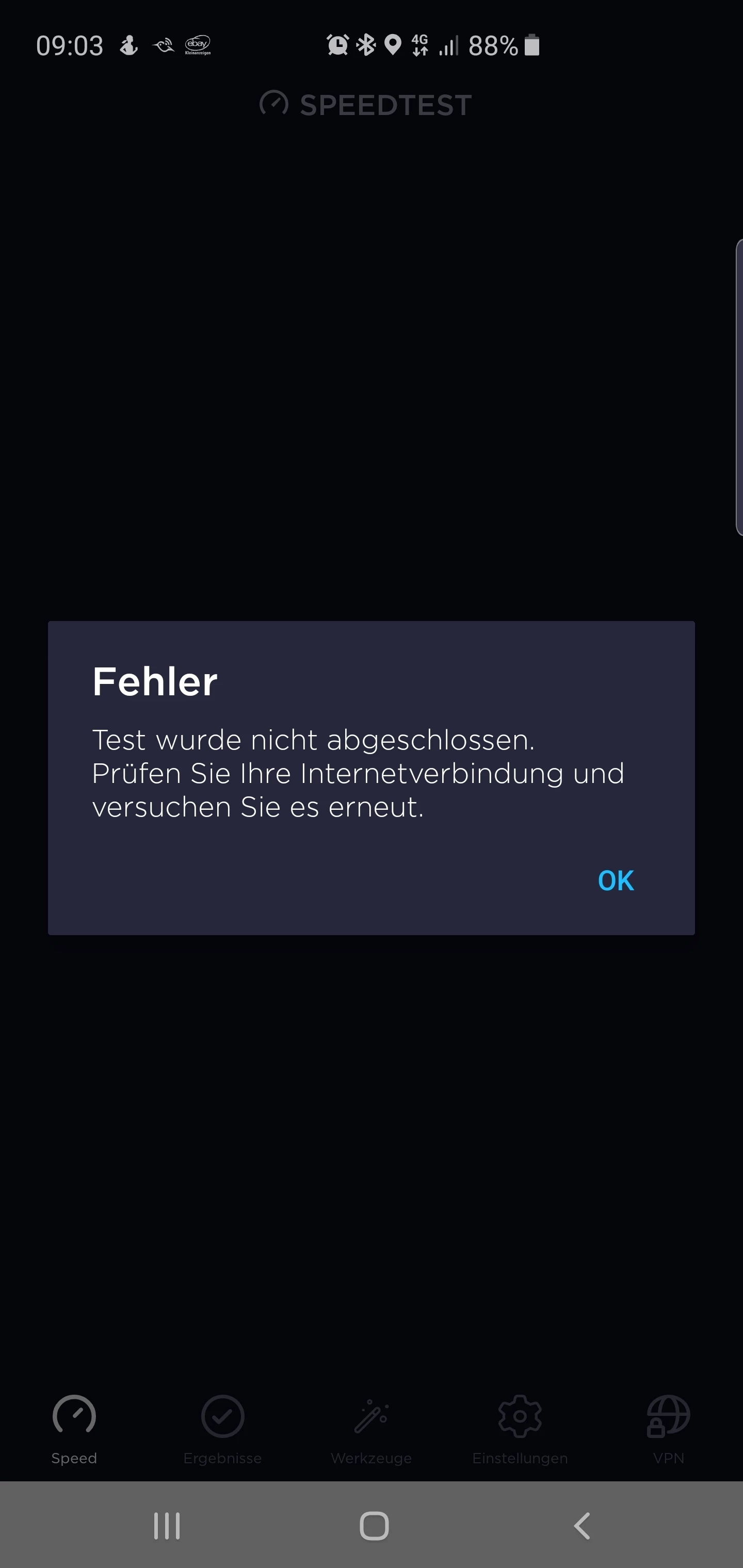
Task: Open the recent apps overview
Action: coord(166,1526)
